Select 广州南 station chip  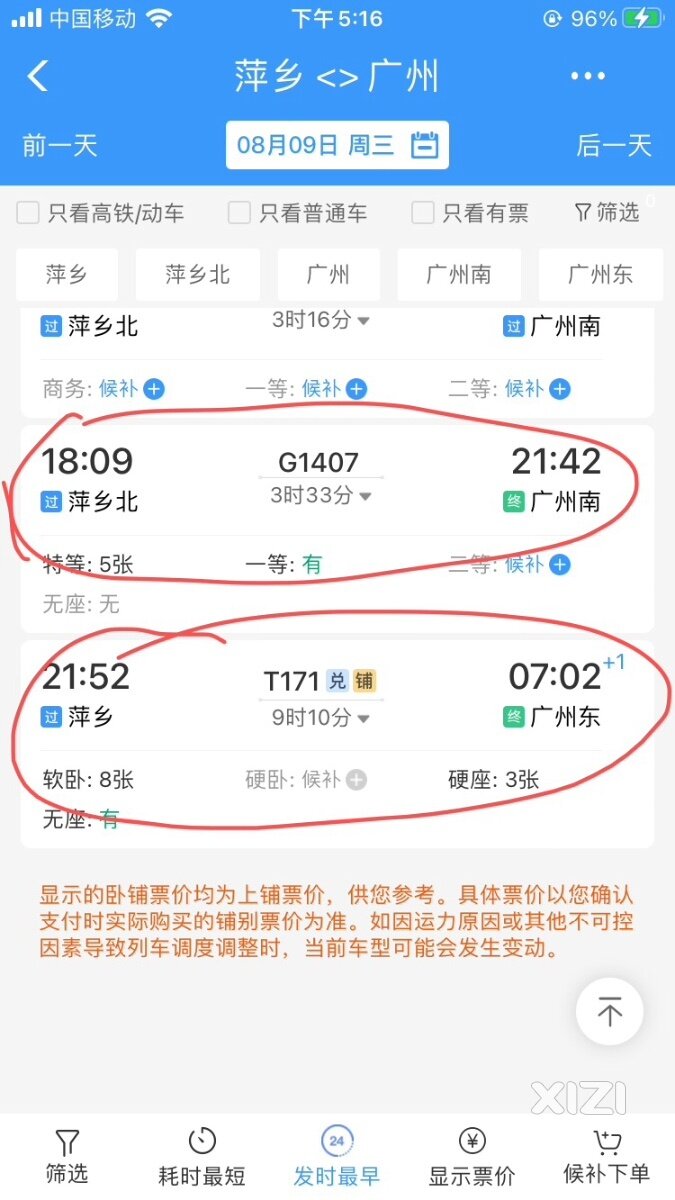click(x=458, y=274)
